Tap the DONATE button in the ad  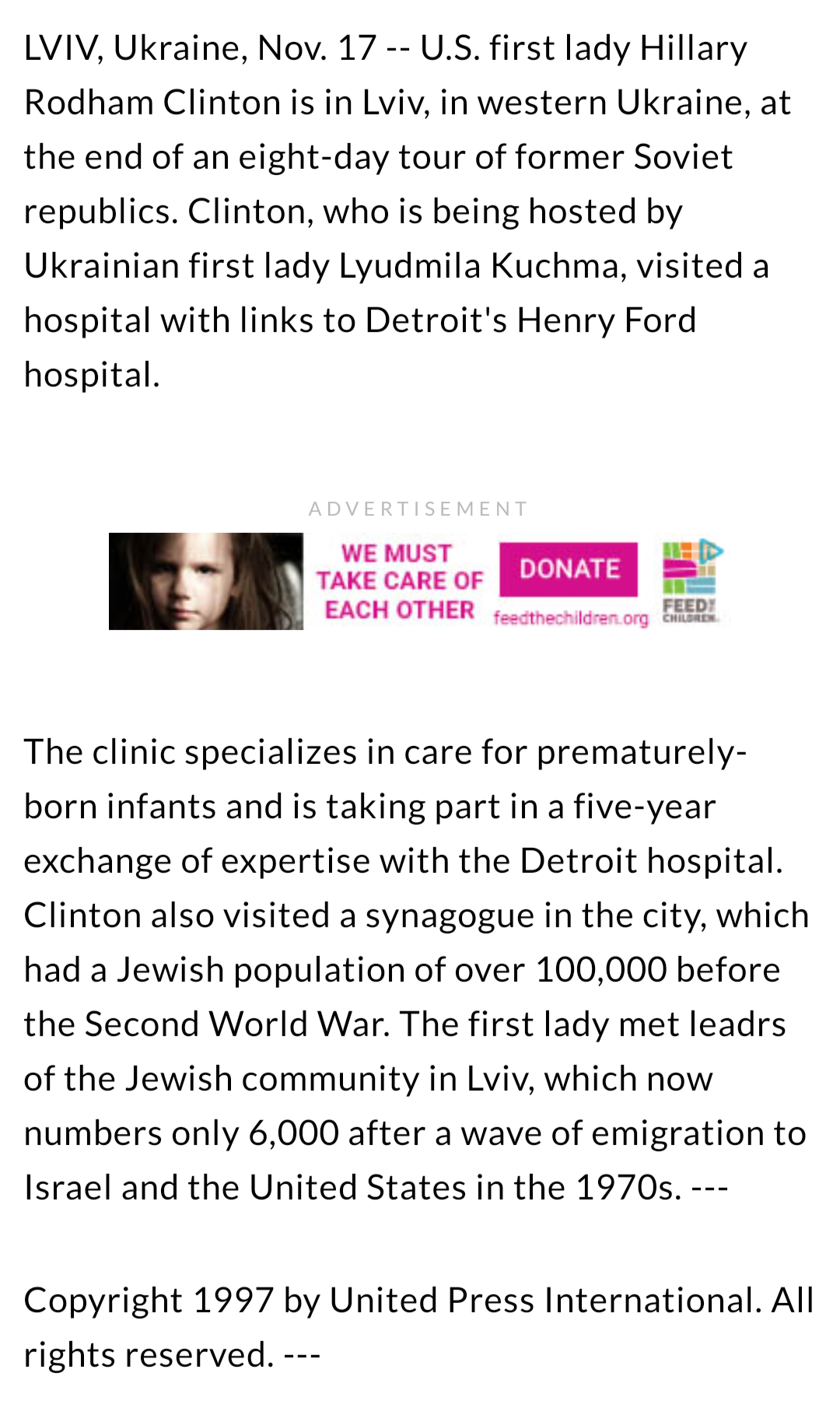tap(569, 569)
